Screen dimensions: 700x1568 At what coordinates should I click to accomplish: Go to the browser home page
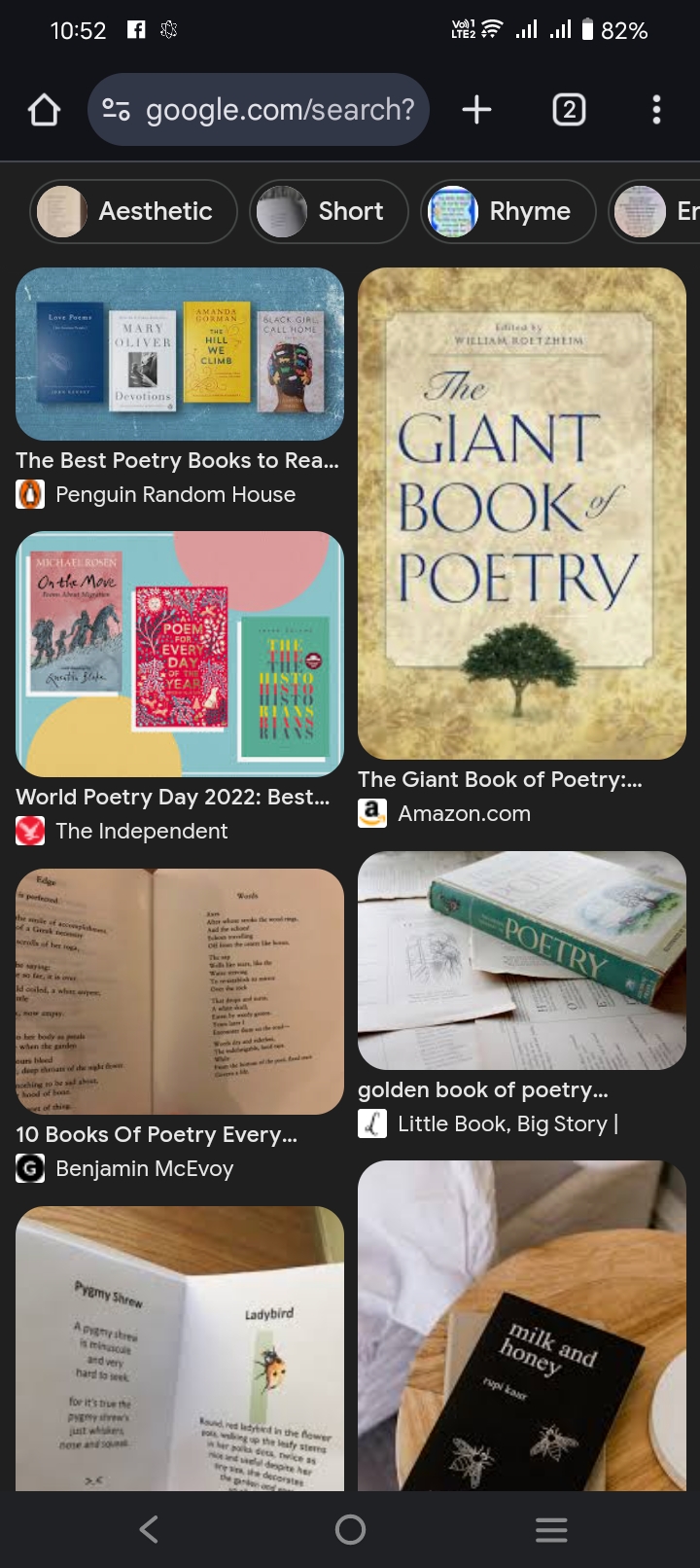[44, 110]
